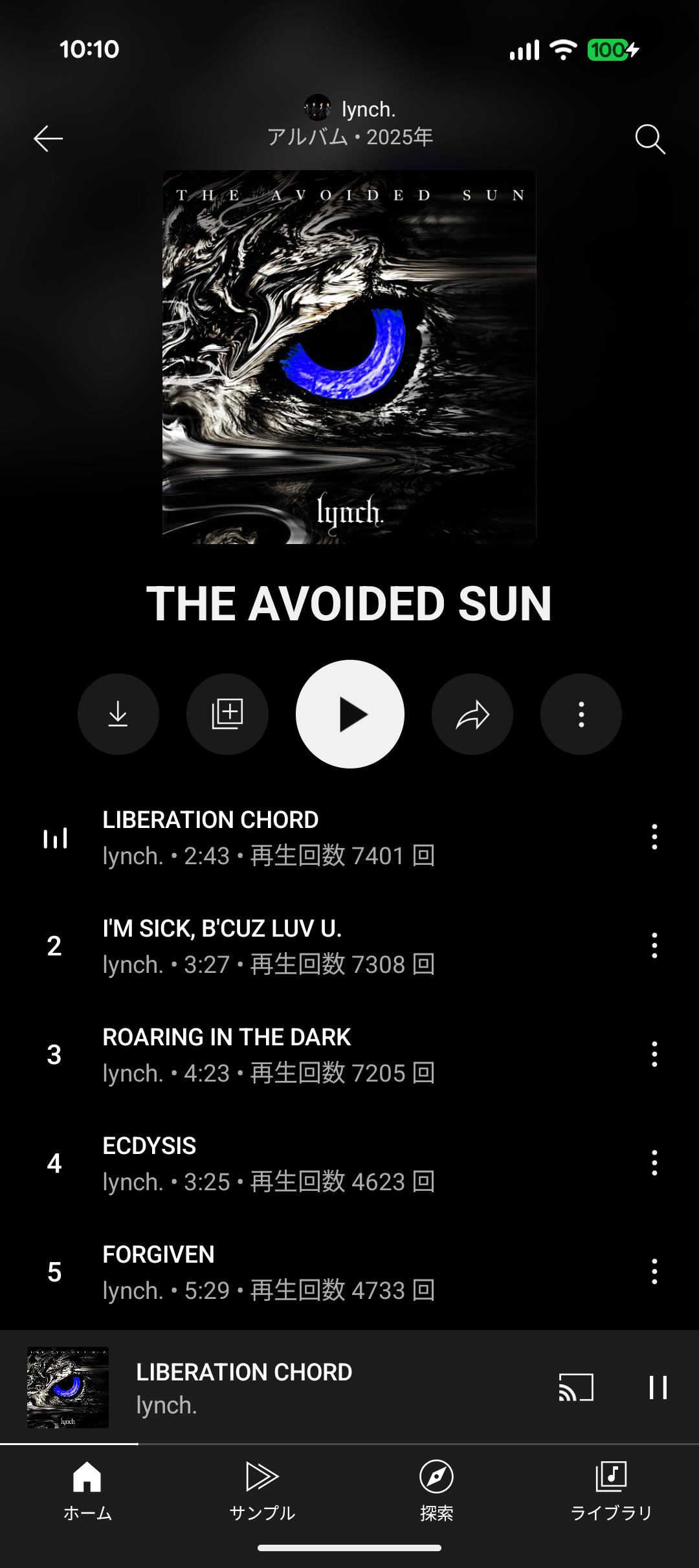Open options for FORGIVEN track

654,1272
